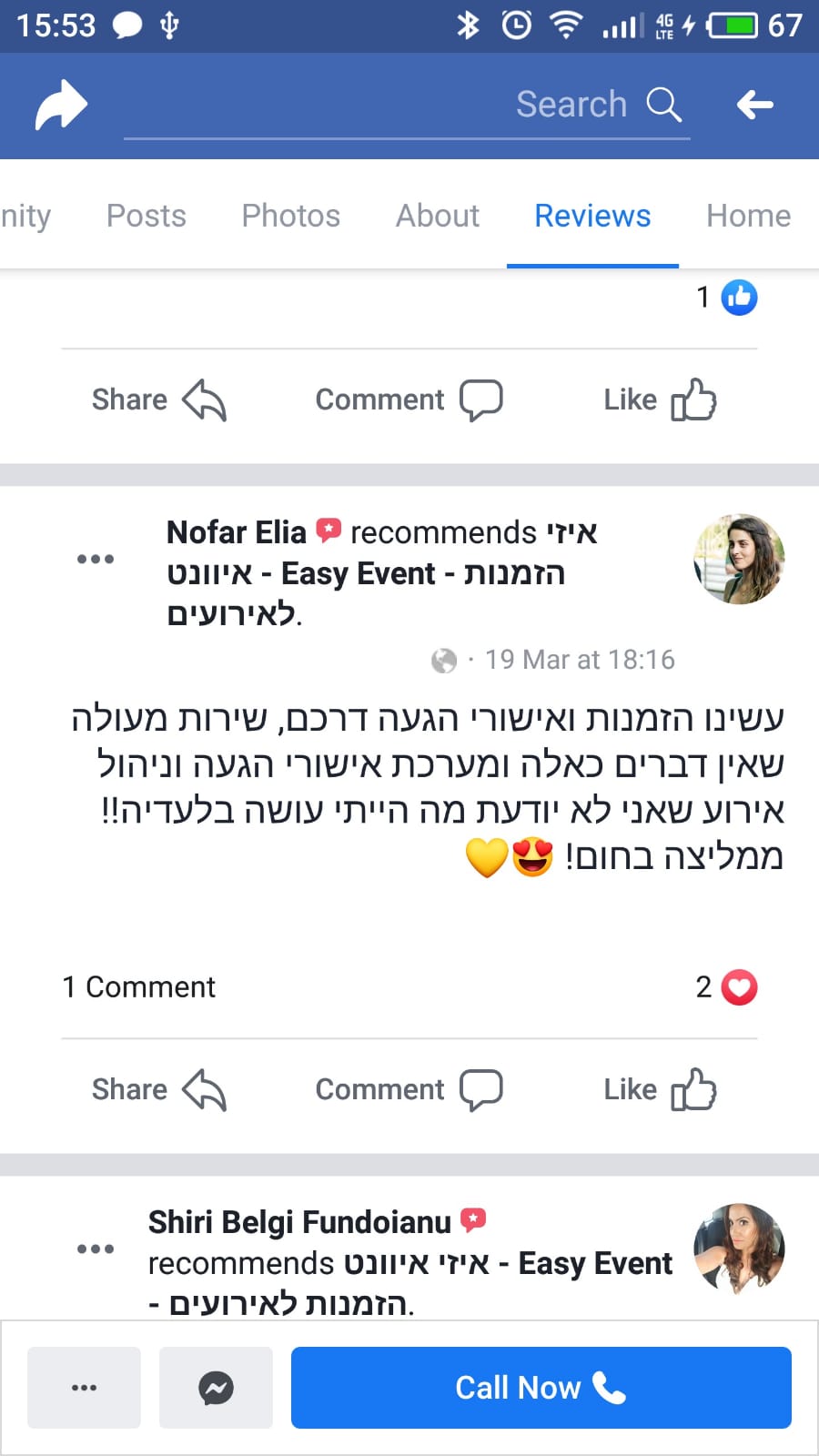819x1456 pixels.
Task: Open Shiri Belgi Fundoianu's profile picture
Action: pos(739,1249)
